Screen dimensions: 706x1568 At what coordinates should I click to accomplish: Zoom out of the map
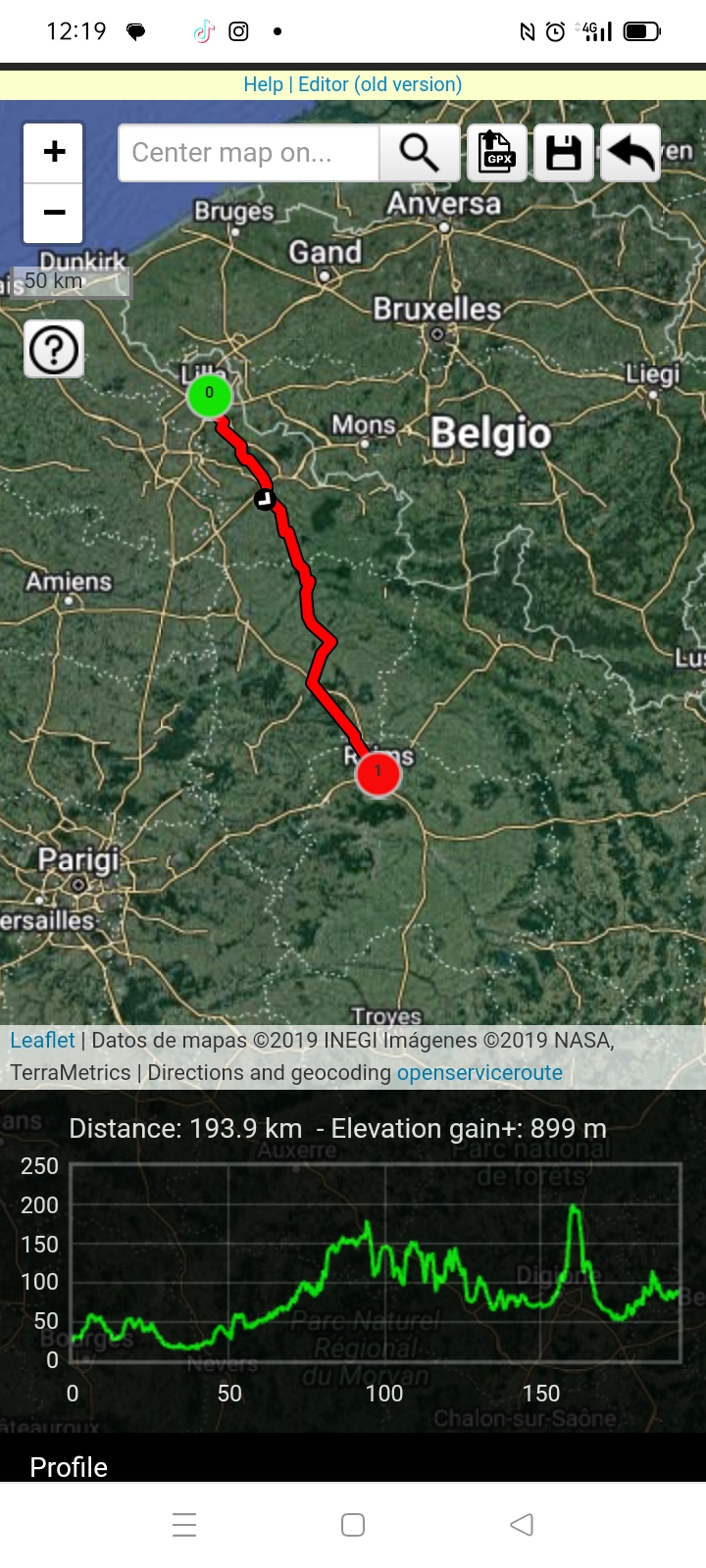54,213
